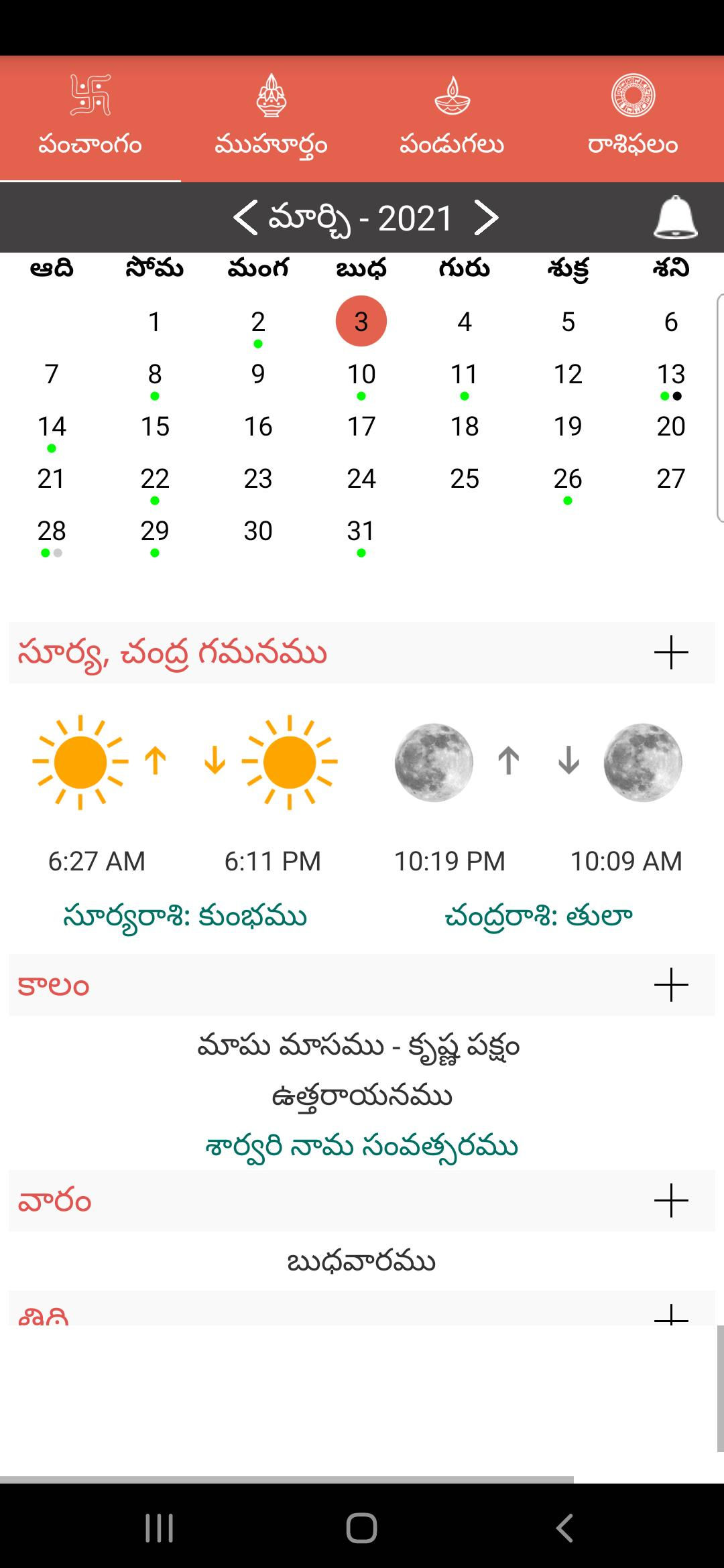Screen dimensions: 724x1568
Task: Expand the కాలం section
Action: pos(671,985)
